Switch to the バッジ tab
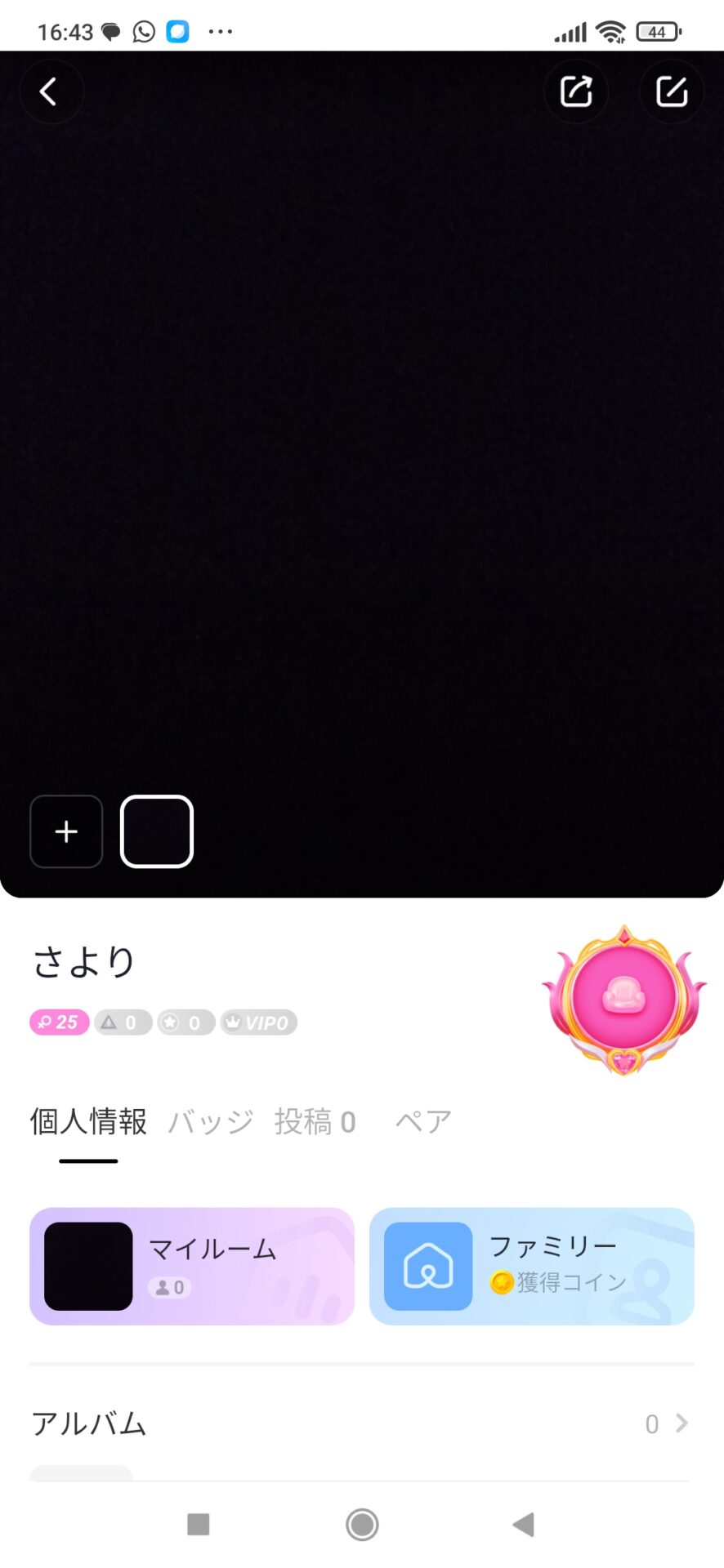Screen dimensions: 724x1568 pos(211,1122)
